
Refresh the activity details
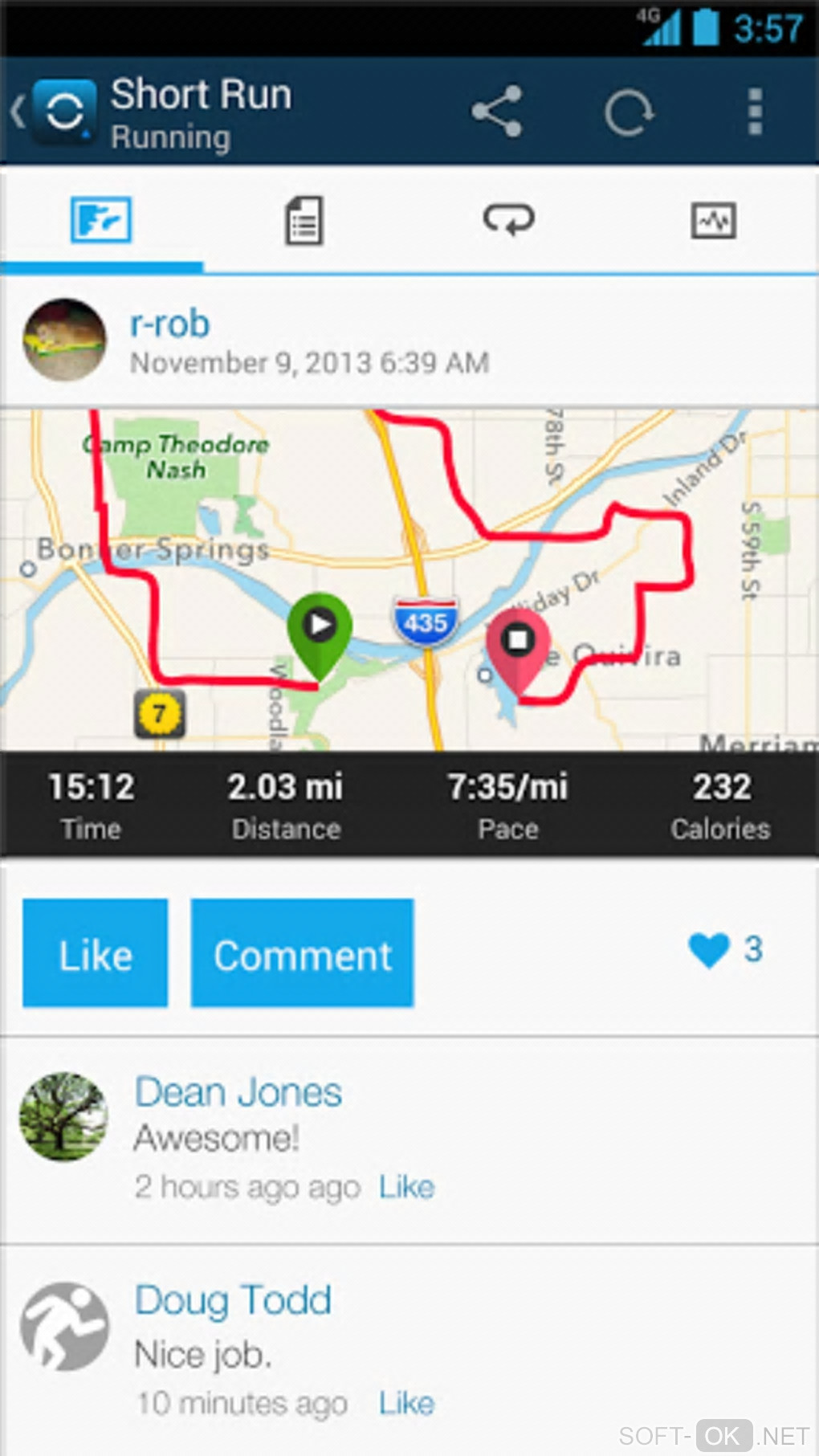[x=629, y=112]
